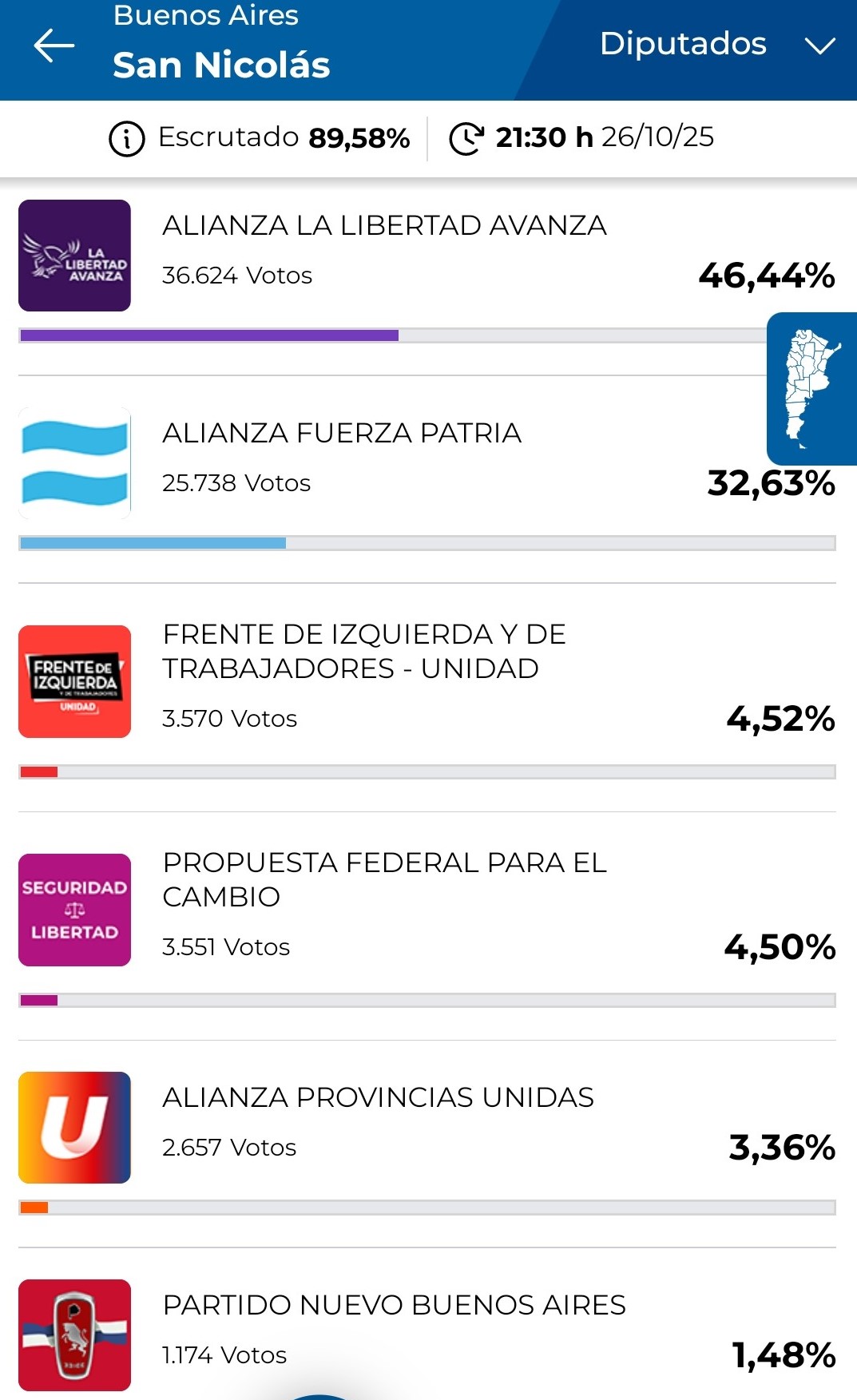Image resolution: width=857 pixels, height=1400 pixels.
Task: Open the info icon beside Escrutado
Action: pos(127,139)
